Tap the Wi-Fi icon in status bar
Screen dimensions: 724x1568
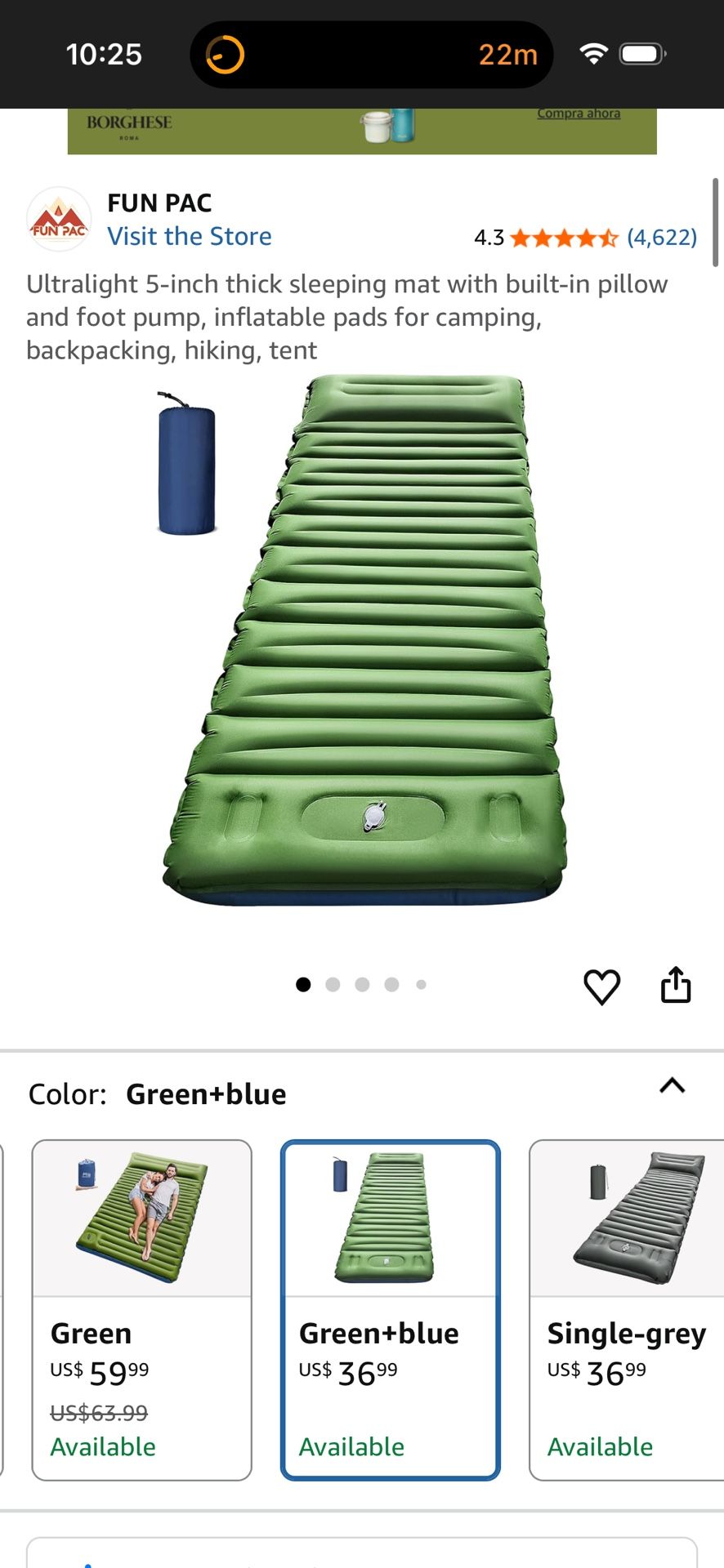596,52
